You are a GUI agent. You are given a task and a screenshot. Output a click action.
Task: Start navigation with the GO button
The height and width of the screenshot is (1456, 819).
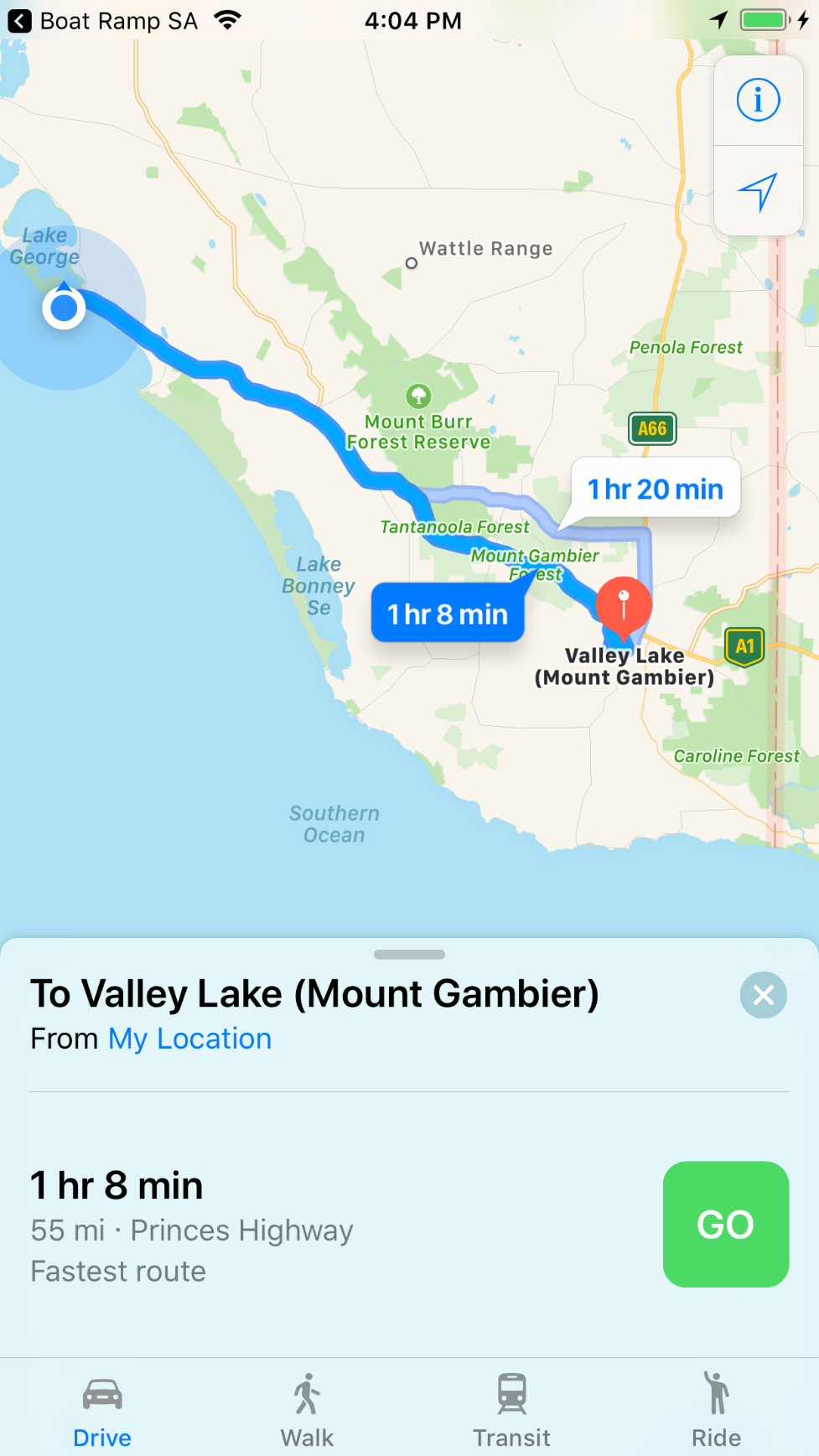pyautogui.click(x=725, y=1224)
